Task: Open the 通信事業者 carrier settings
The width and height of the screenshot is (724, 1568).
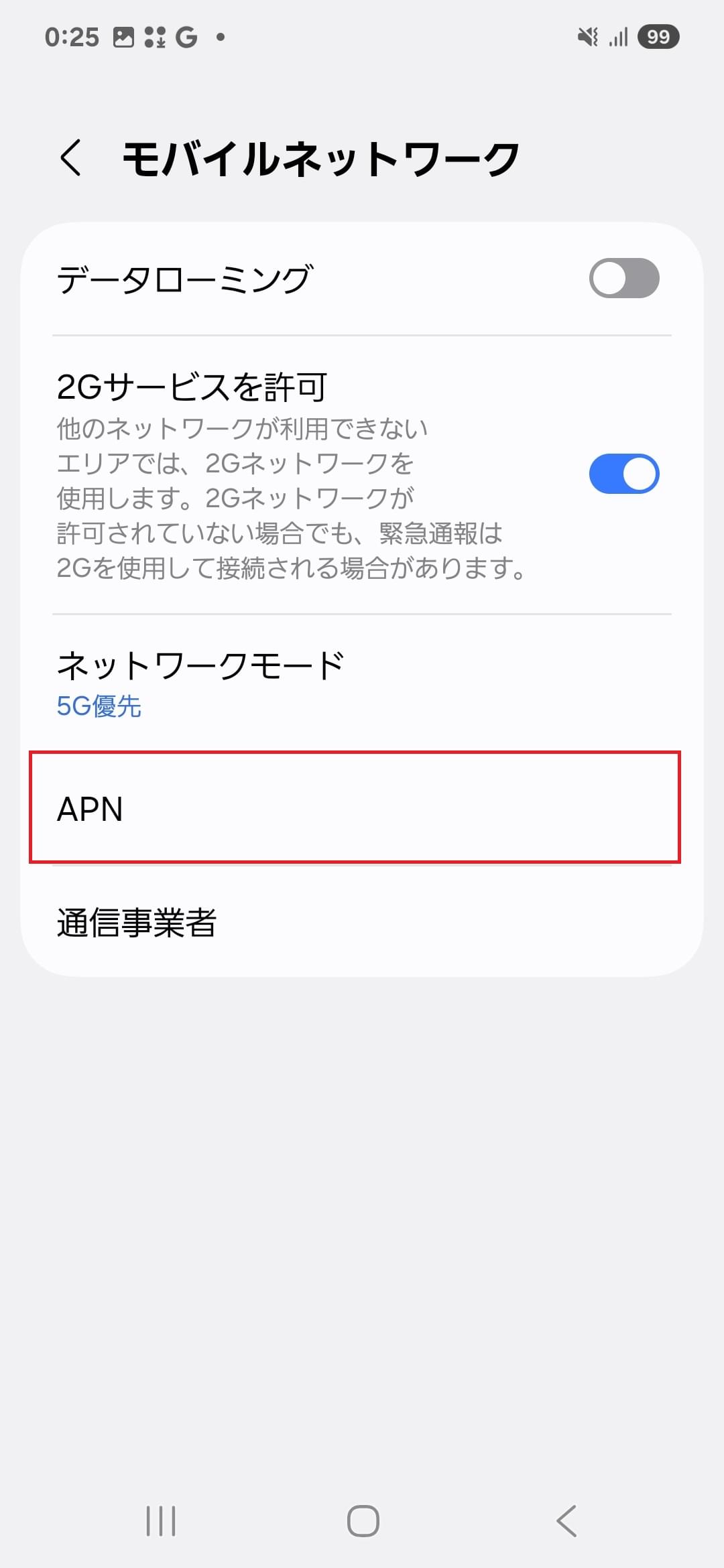Action: point(362,925)
